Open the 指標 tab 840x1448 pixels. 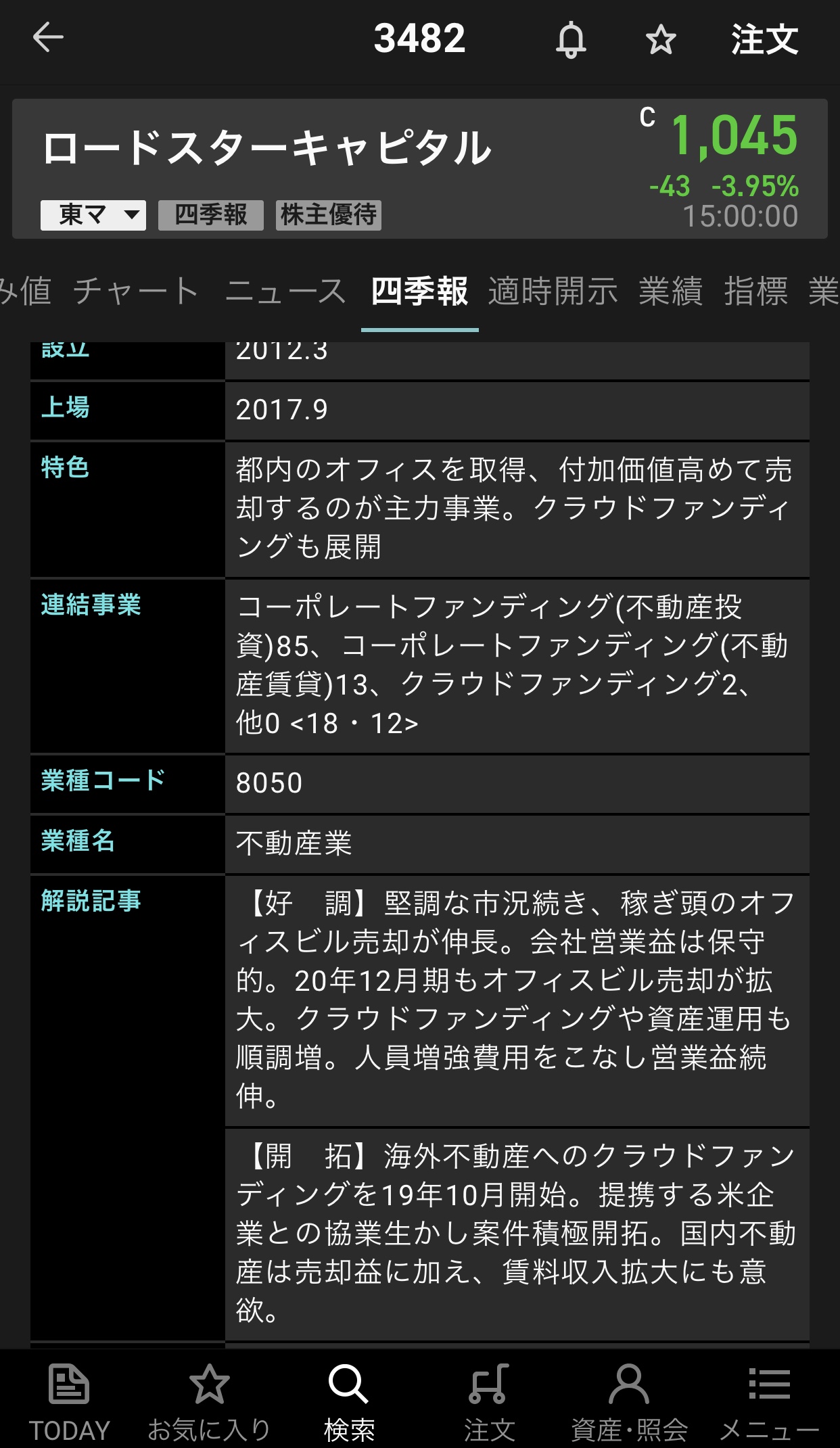tap(755, 291)
